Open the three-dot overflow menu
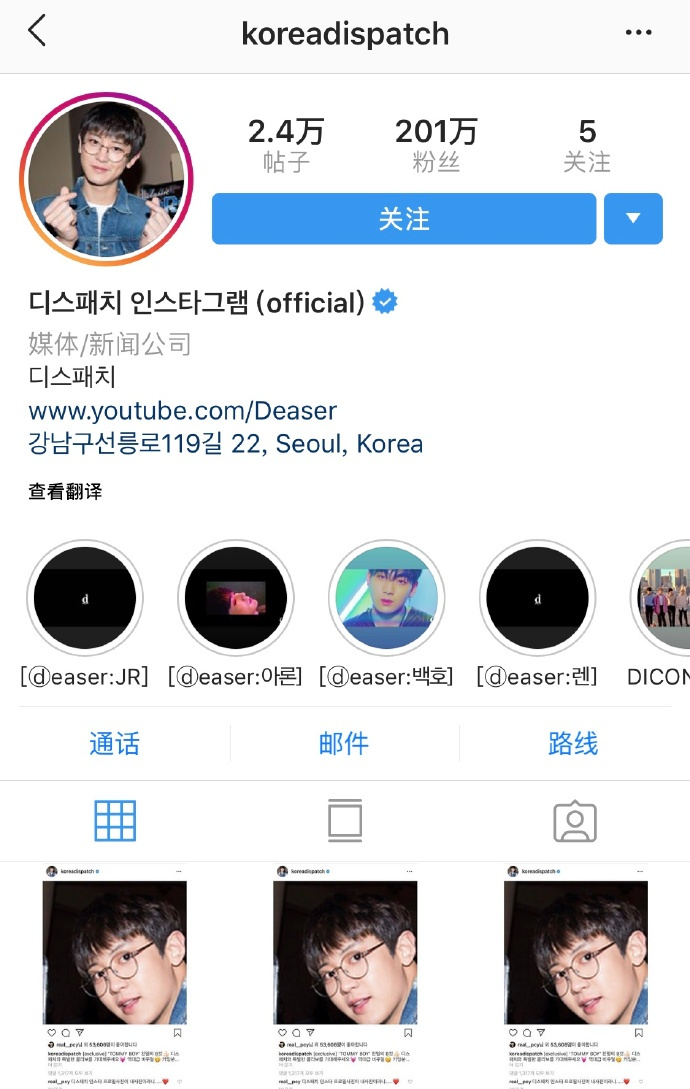690x1089 pixels. pyautogui.click(x=638, y=33)
